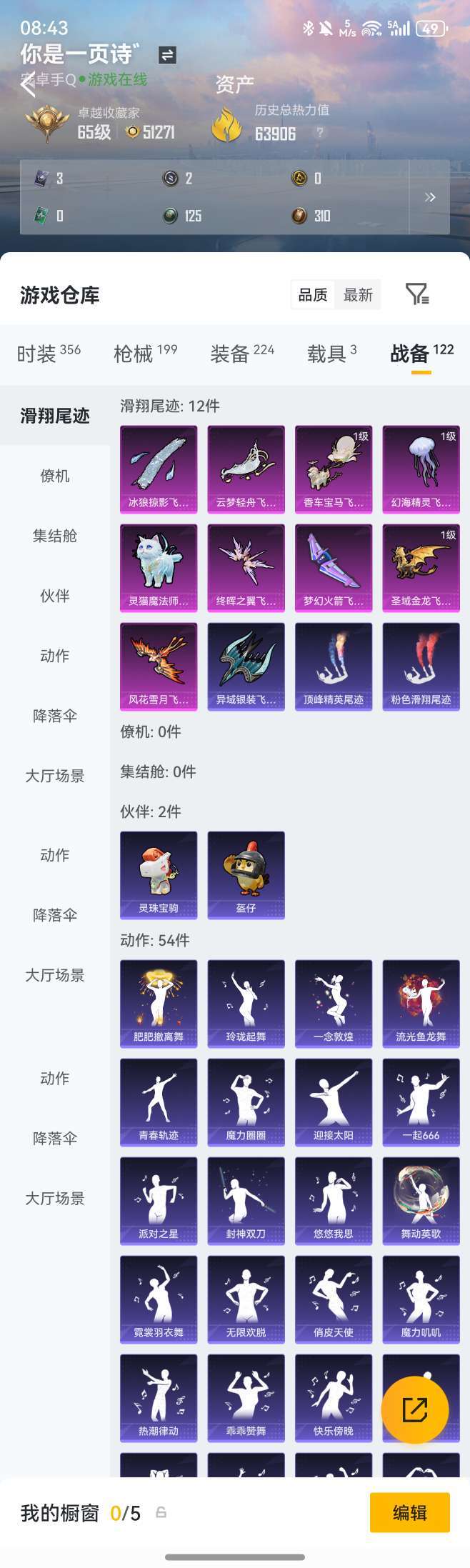
Task: Tap the 编辑 button for 我的橱窗
Action: tap(409, 1512)
